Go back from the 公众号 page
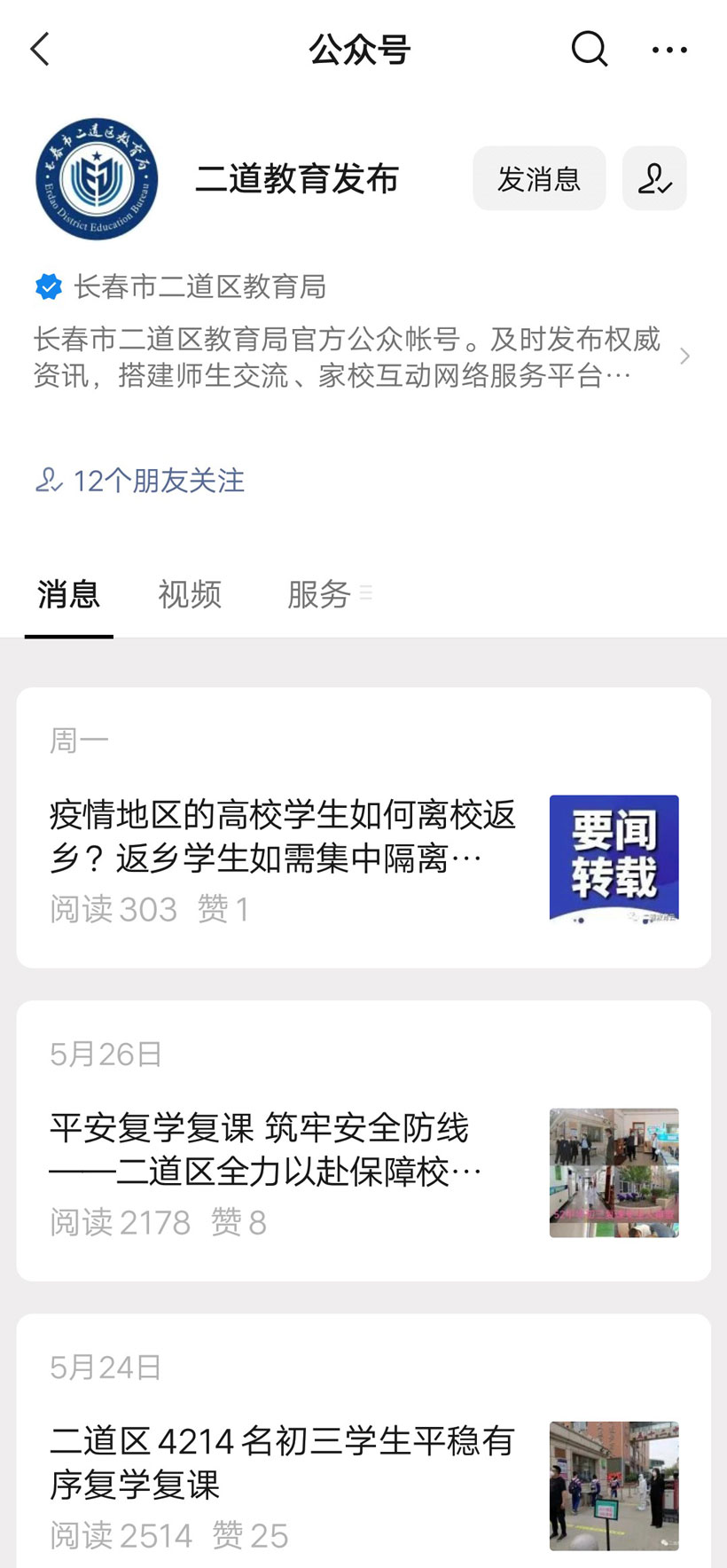This screenshot has width=727, height=1568. click(x=41, y=50)
